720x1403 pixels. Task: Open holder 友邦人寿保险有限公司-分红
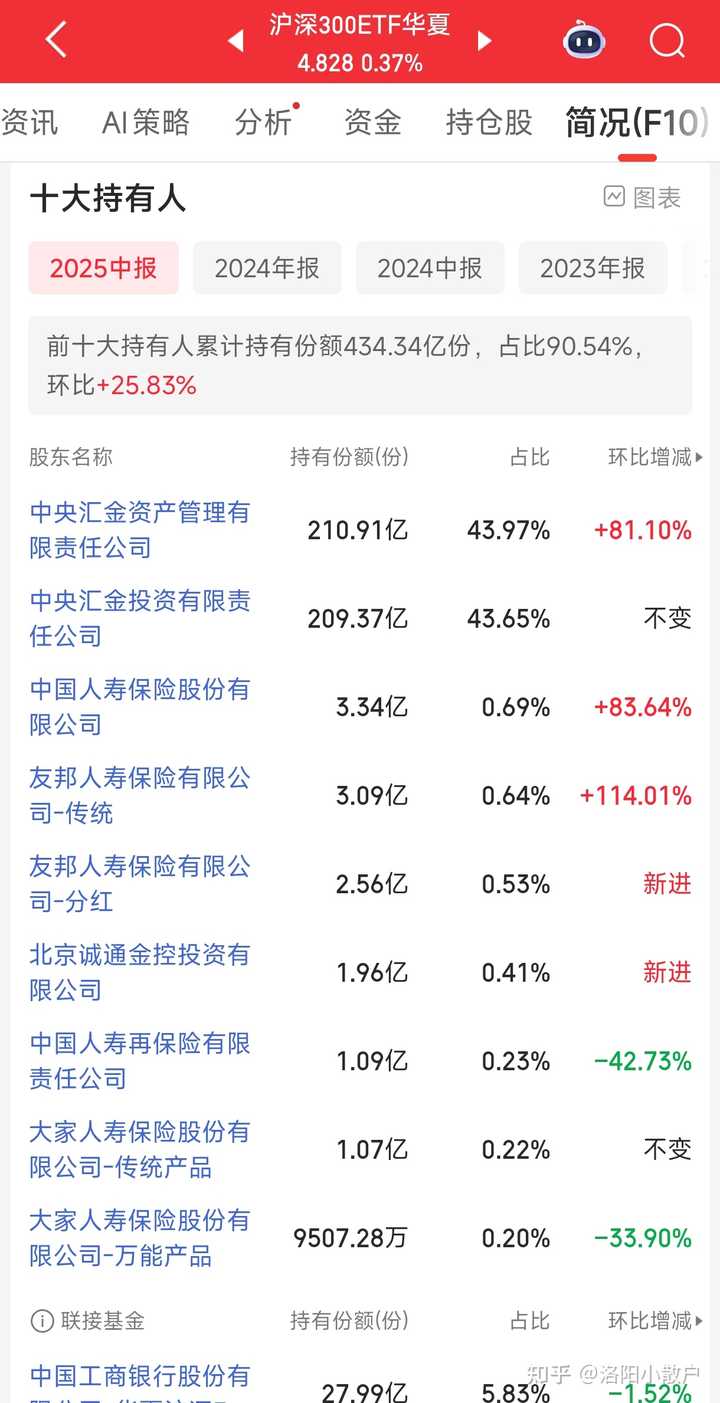(x=140, y=884)
